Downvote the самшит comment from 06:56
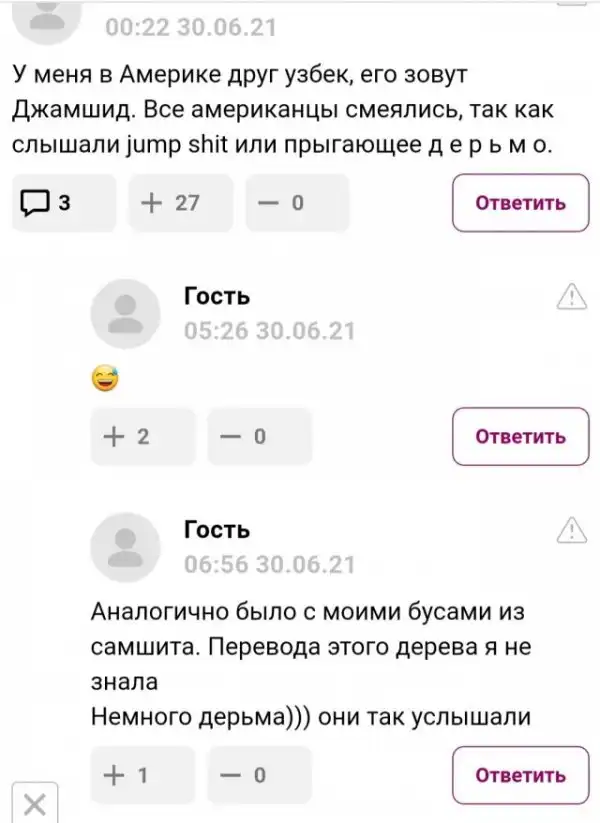This screenshot has width=600, height=823. click(259, 774)
